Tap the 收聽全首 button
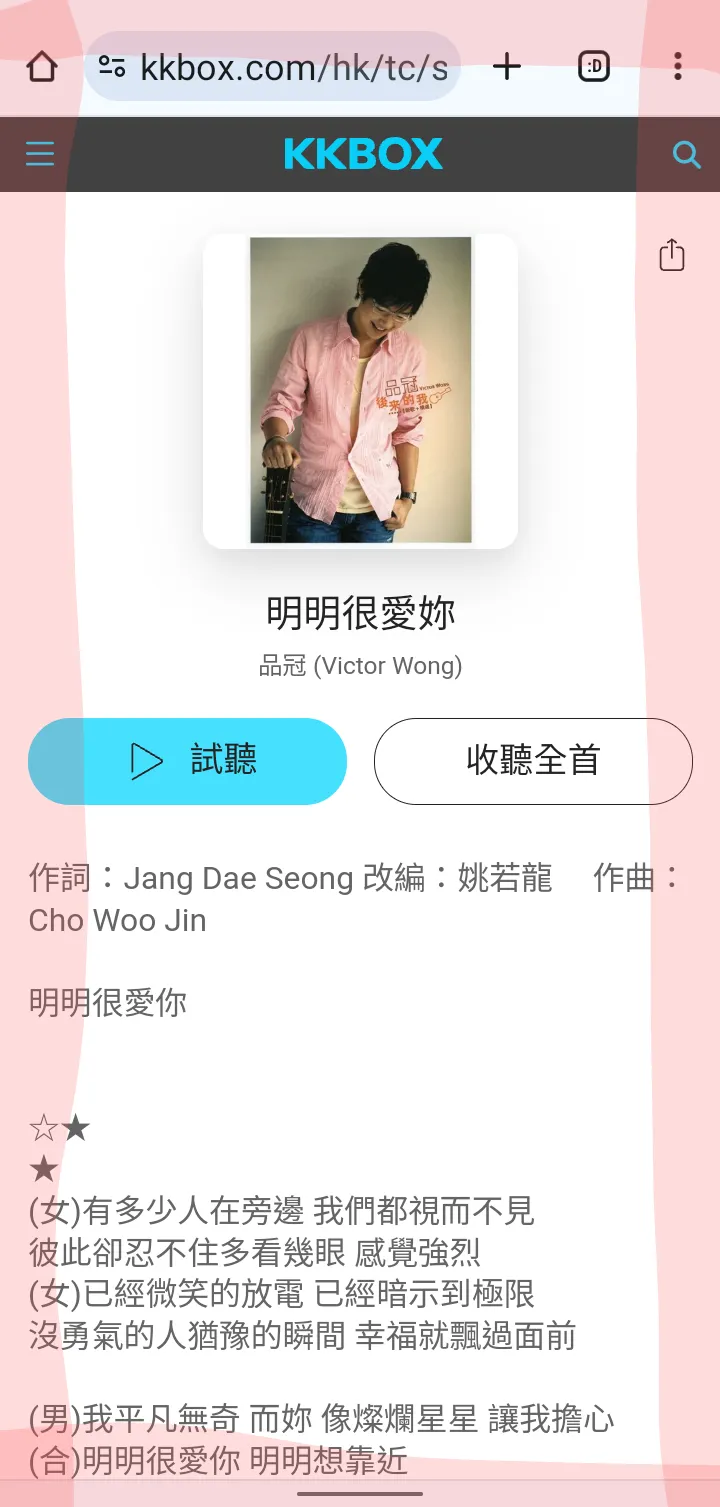The height and width of the screenshot is (1507, 720). tap(532, 761)
